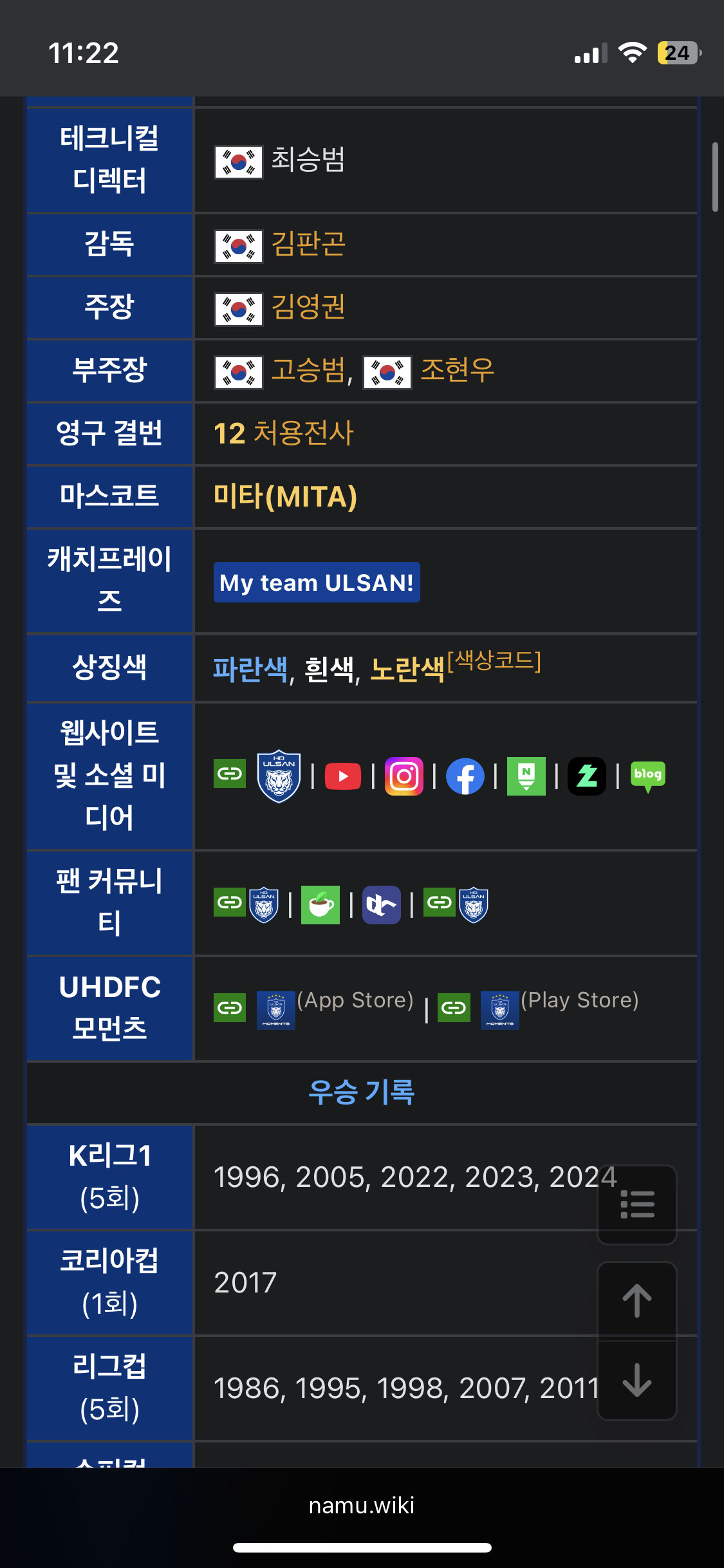Open the club's Naver blog
Image resolution: width=724 pixels, height=1568 pixels.
coord(647,775)
